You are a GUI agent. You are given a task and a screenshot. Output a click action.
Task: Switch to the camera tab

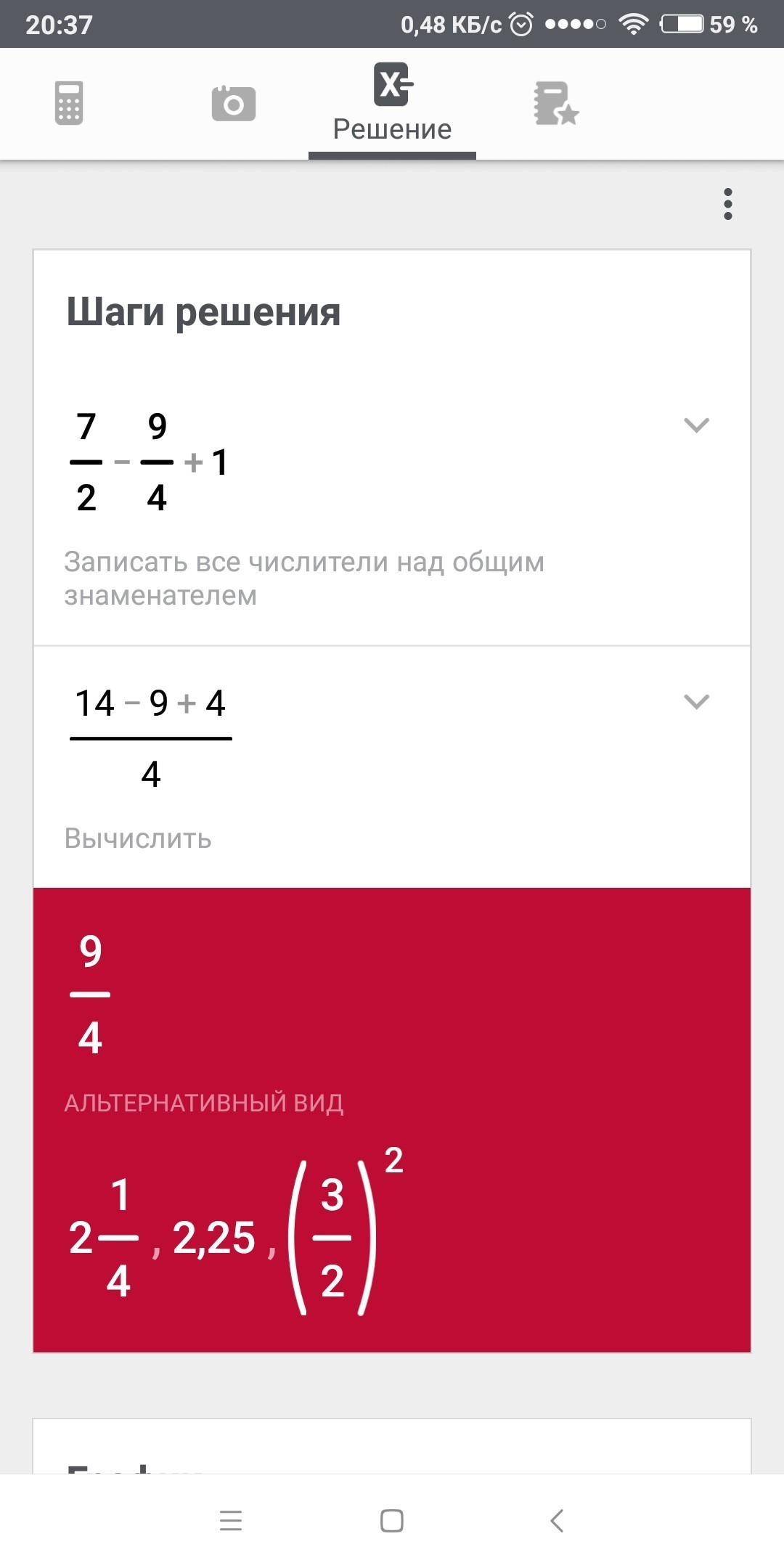coord(234,103)
